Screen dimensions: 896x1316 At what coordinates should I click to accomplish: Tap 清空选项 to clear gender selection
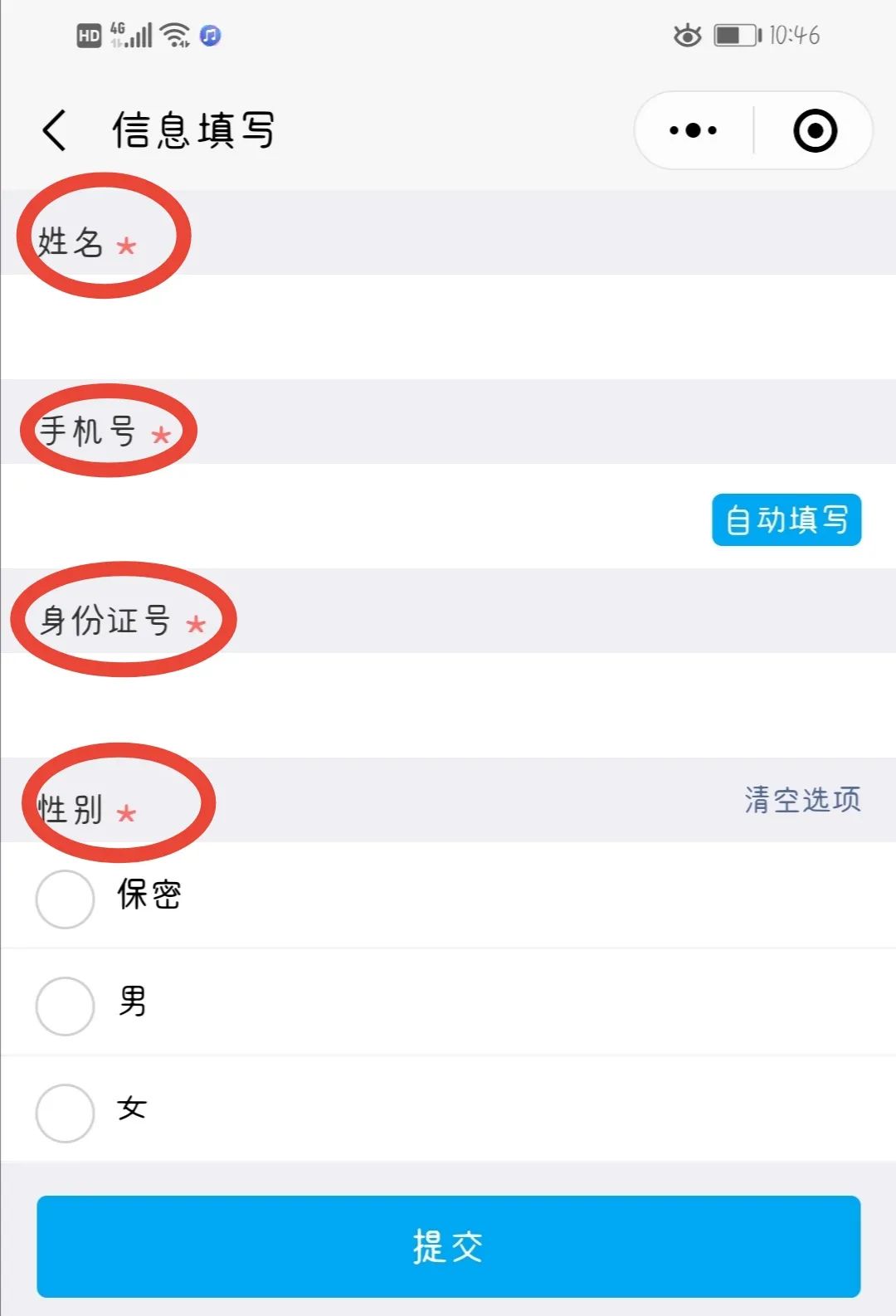coord(802,800)
